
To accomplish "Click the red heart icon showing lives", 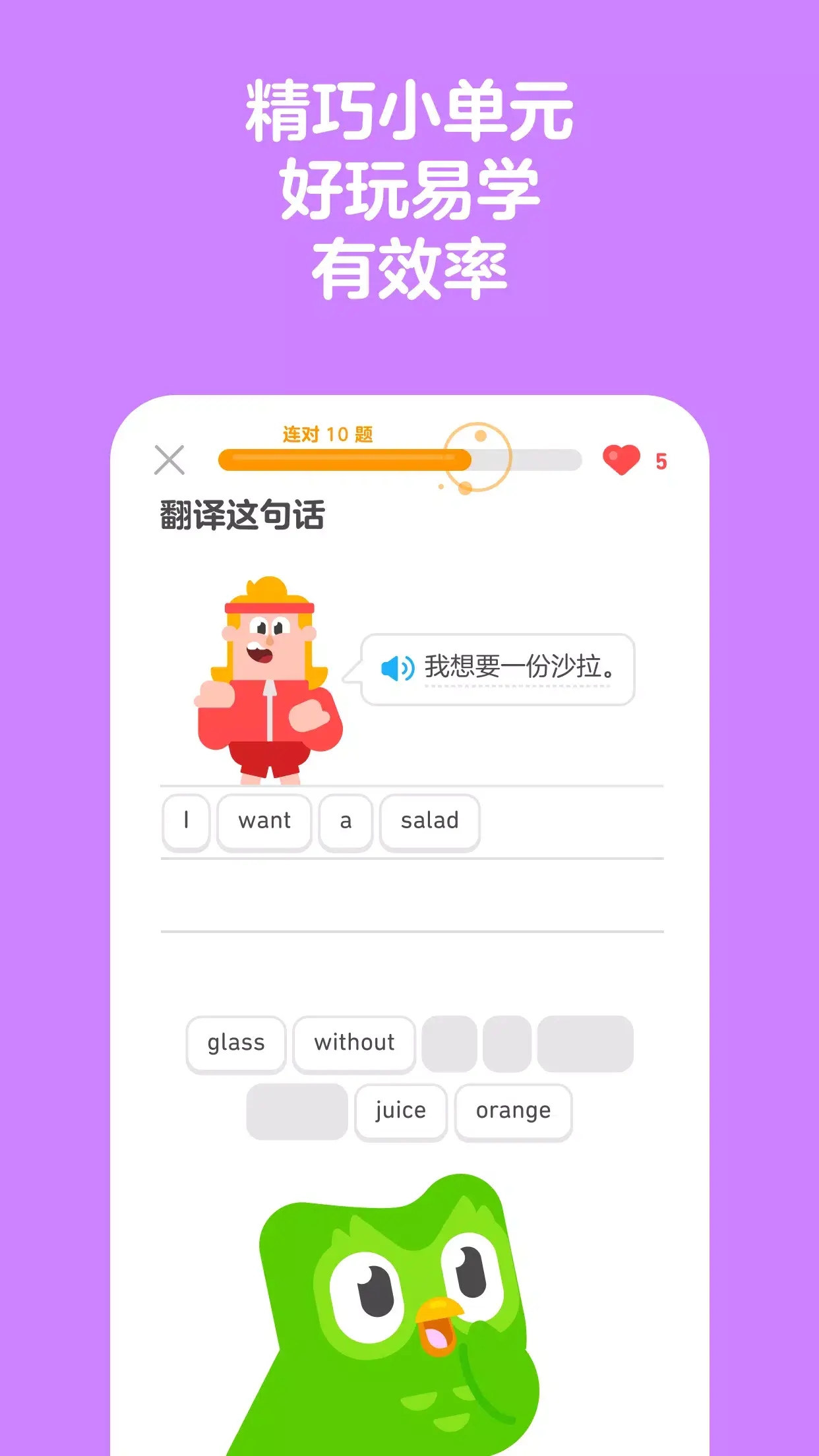I will (x=621, y=460).
